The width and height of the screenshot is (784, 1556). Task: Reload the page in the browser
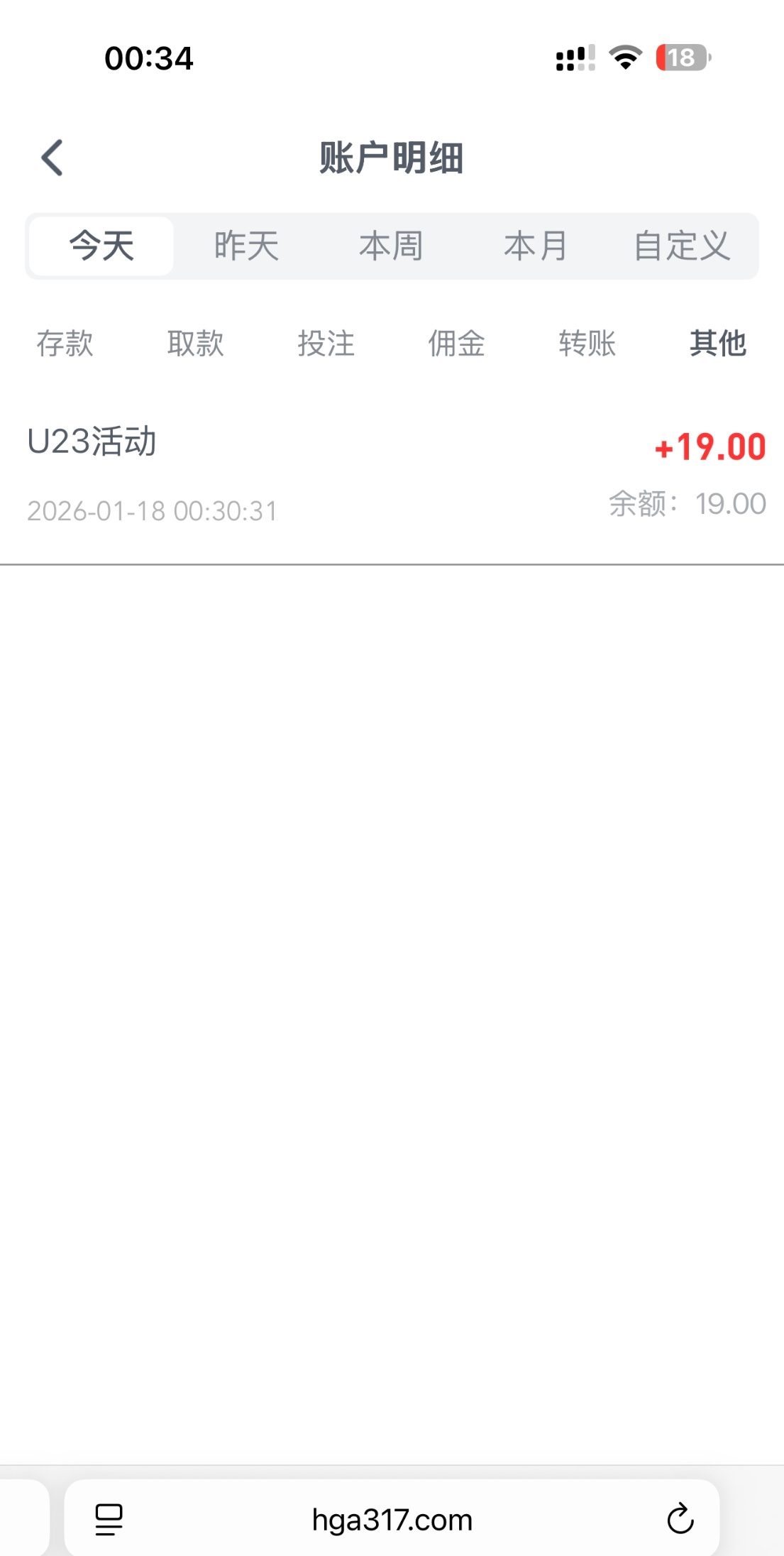coord(680,1519)
